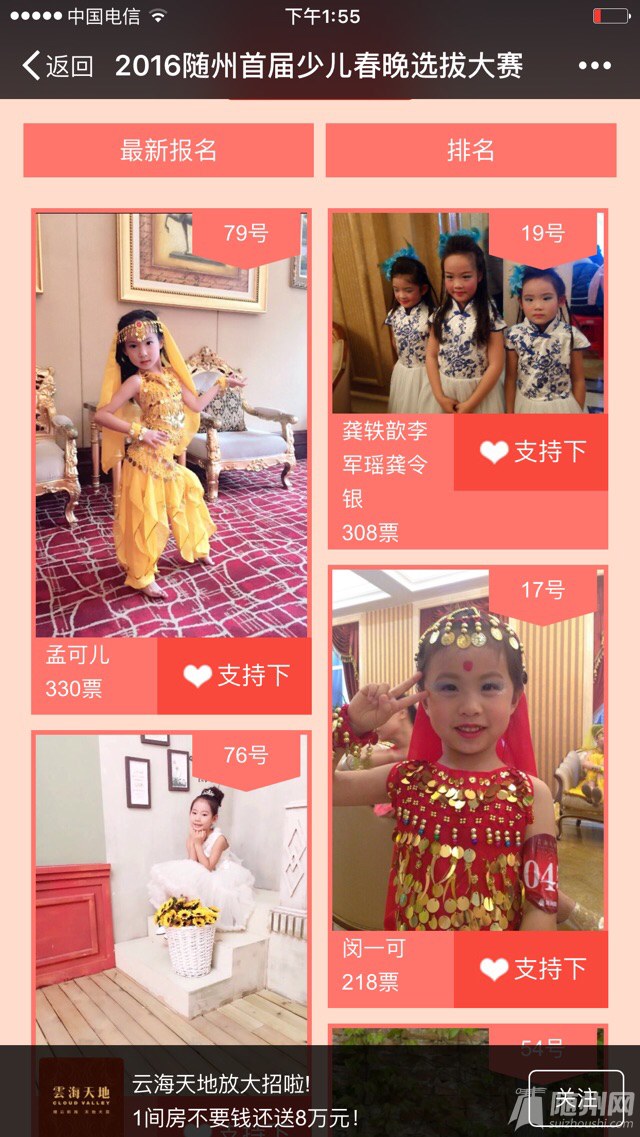This screenshot has width=640, height=1137.
Task: Open contestant 76号 photo card
Action: tap(172, 890)
